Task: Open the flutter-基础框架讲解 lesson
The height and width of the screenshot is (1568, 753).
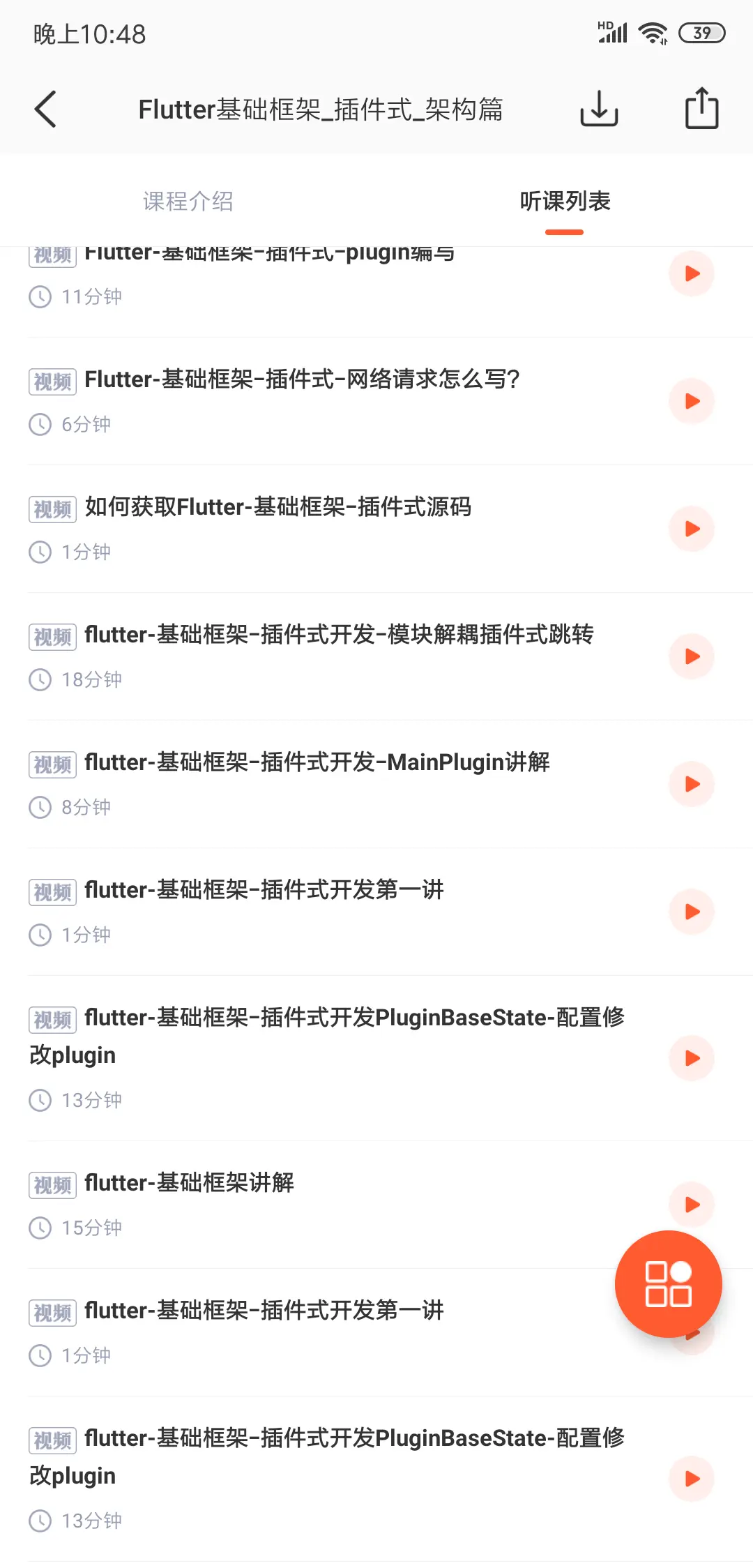Action: 189,1183
